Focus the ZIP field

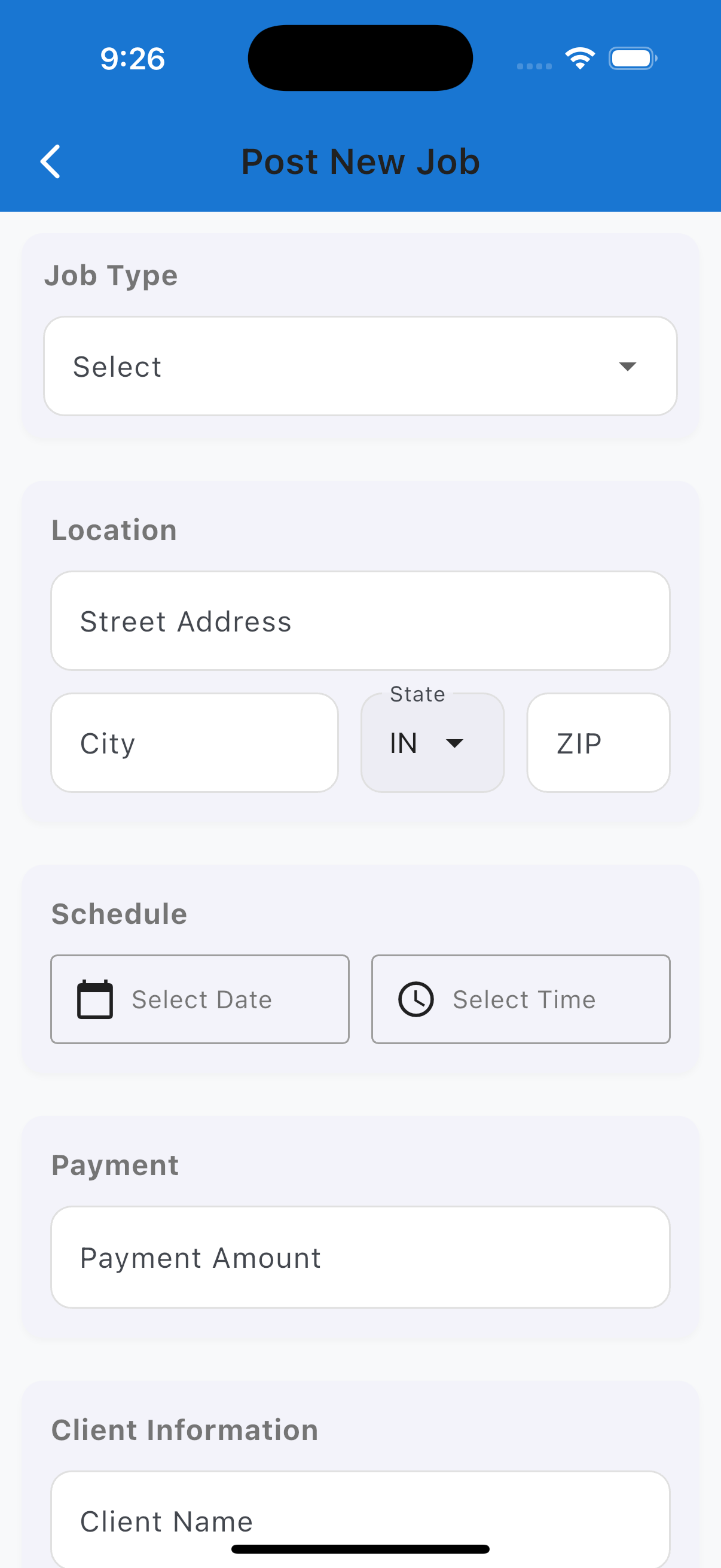597,743
